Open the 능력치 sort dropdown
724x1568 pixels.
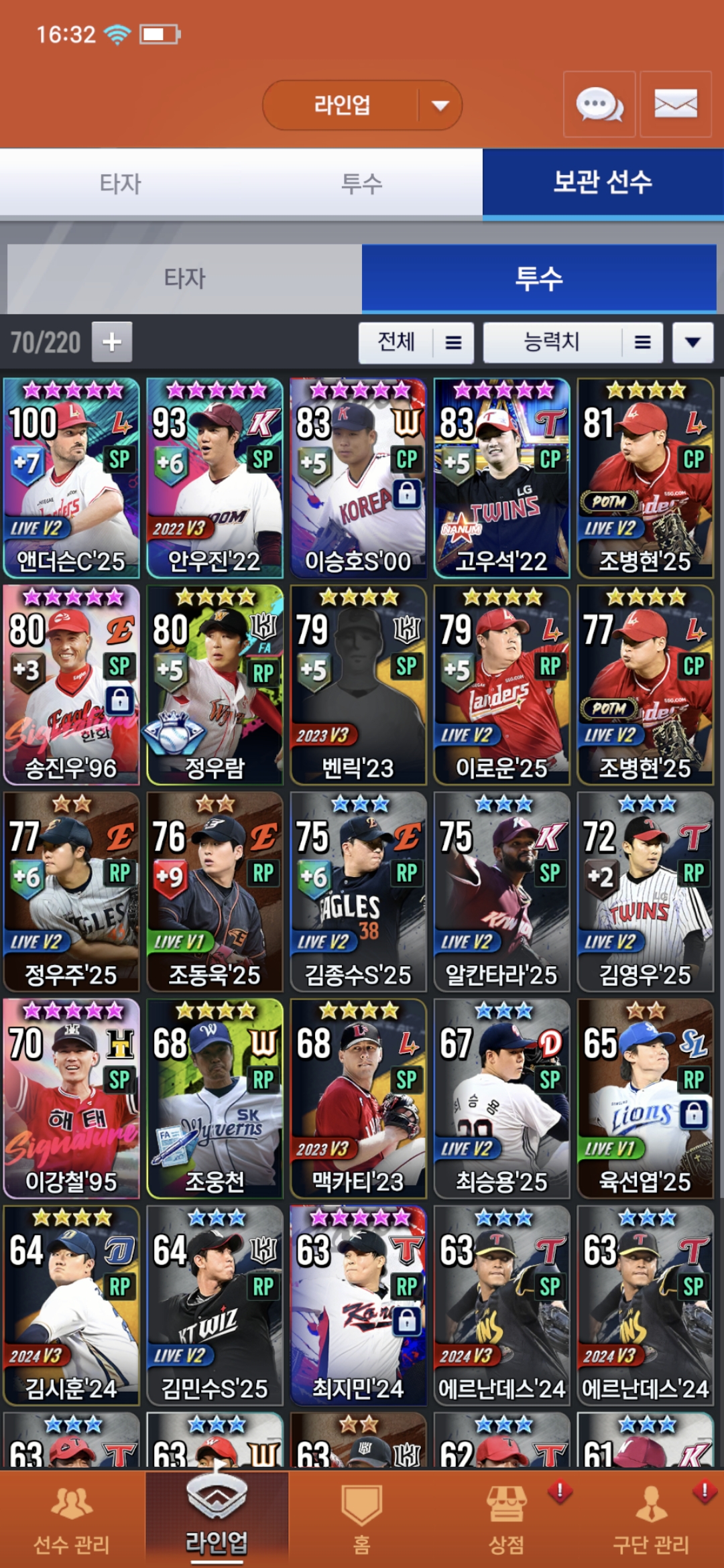pyautogui.click(x=573, y=342)
